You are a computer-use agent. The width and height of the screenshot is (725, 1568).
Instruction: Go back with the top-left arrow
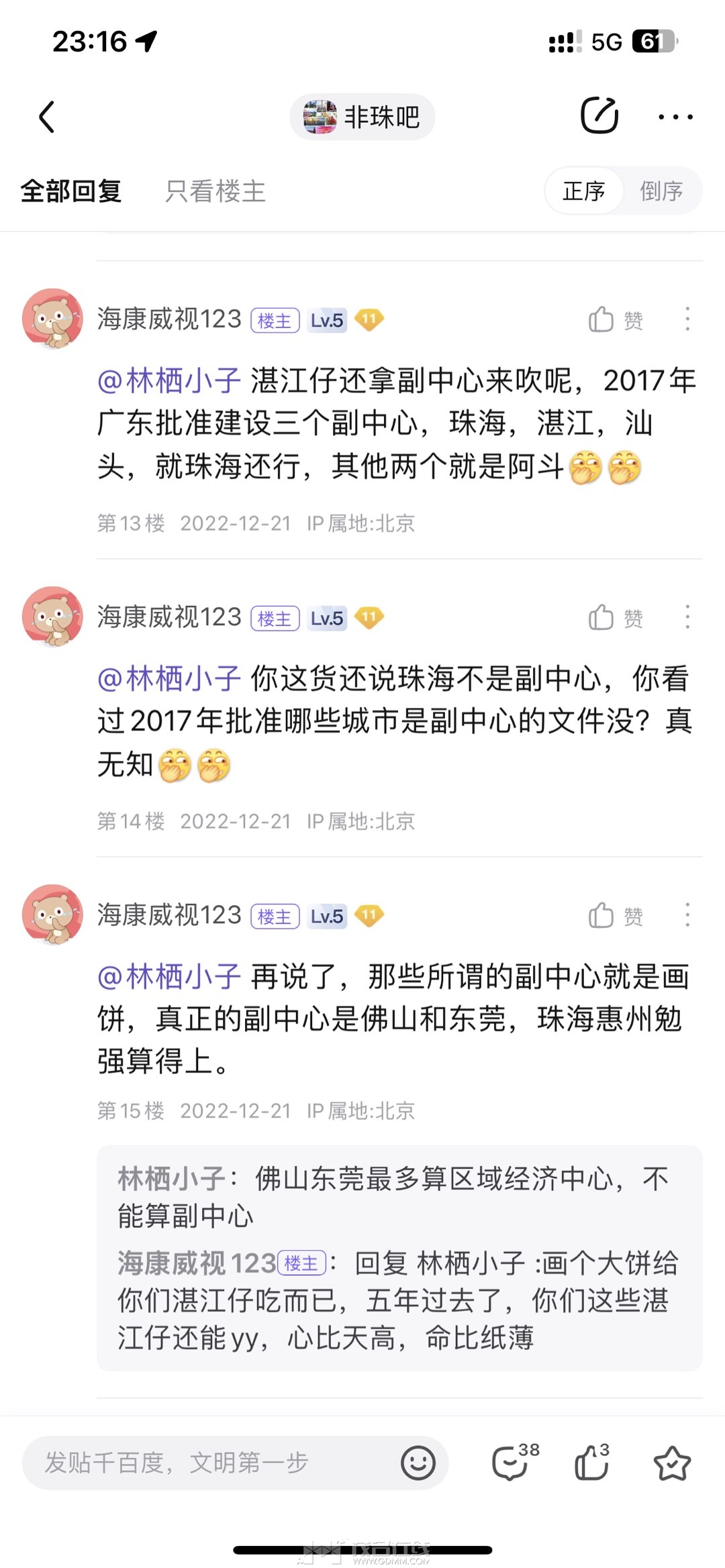tap(47, 117)
